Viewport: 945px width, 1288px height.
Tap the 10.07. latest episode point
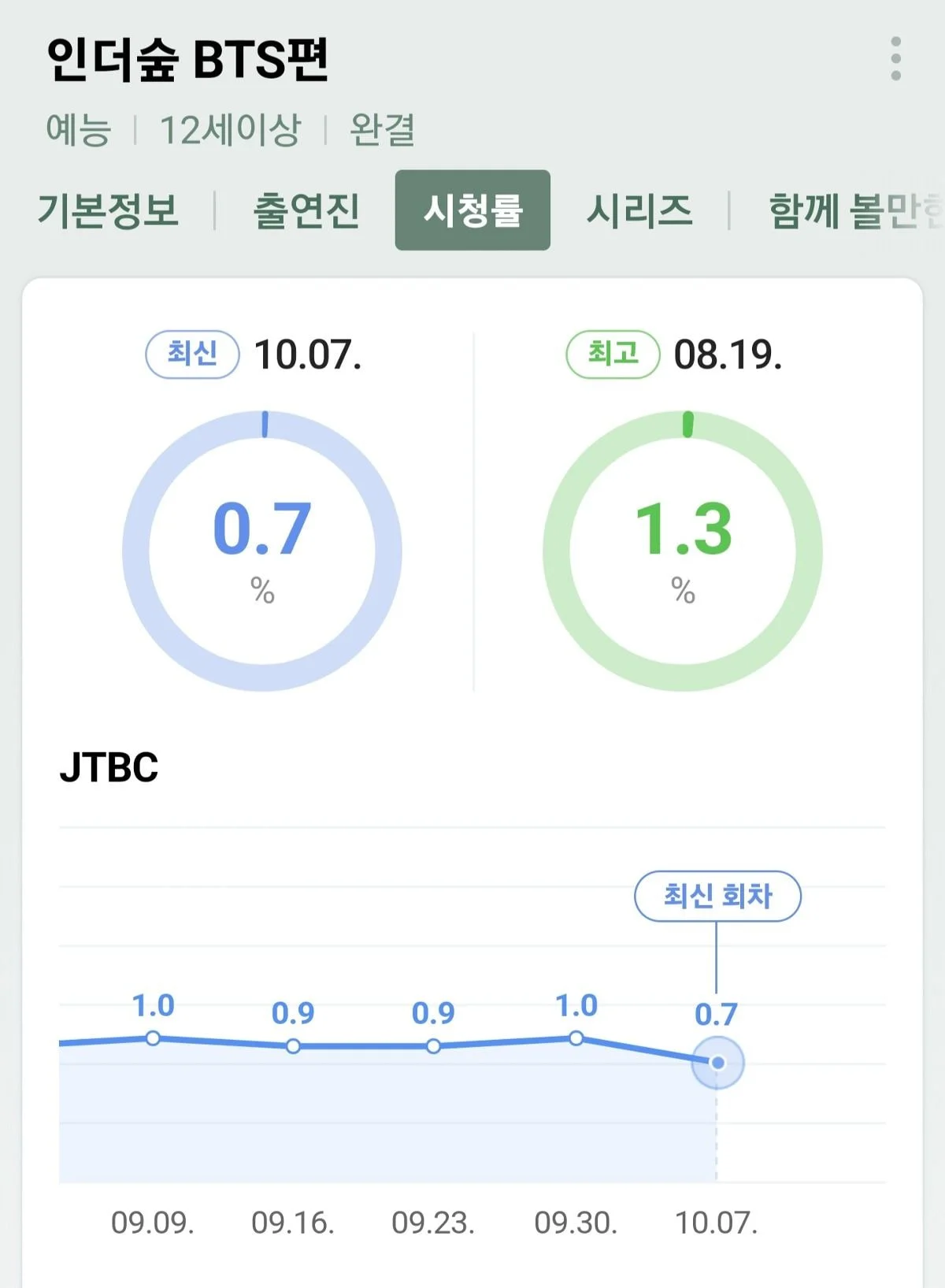[x=717, y=1063]
